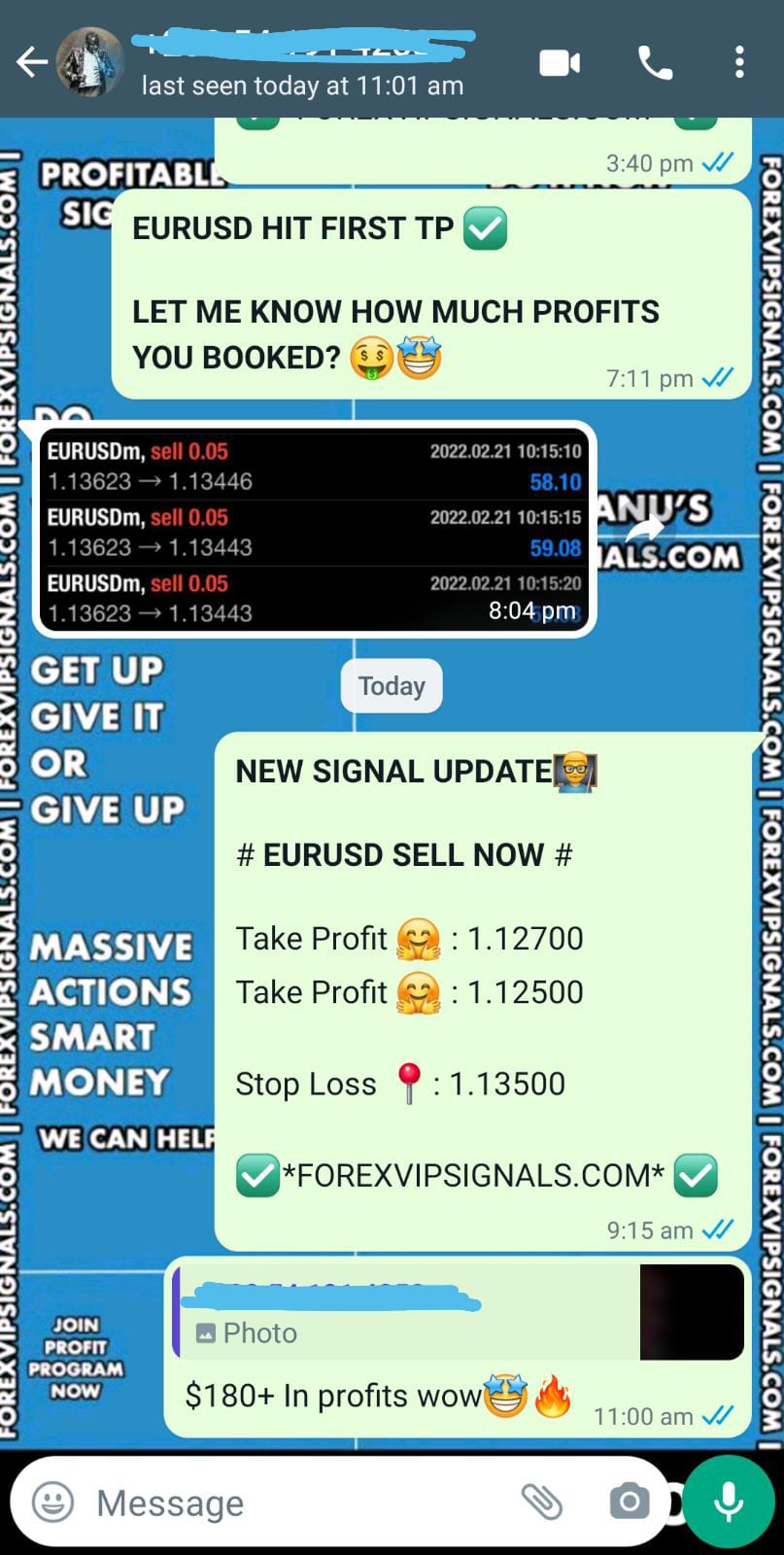Image resolution: width=784 pixels, height=1555 pixels.
Task: Open the EURUSDm trade results image
Action: [314, 531]
